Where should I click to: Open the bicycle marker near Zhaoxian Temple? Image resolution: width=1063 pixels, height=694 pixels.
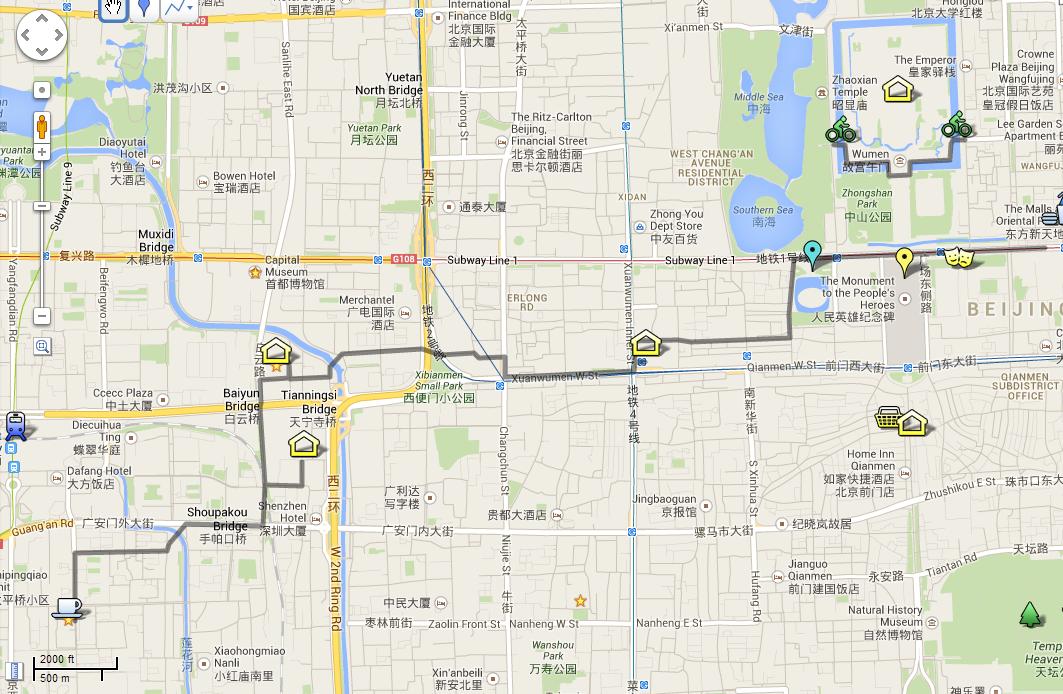coord(840,130)
